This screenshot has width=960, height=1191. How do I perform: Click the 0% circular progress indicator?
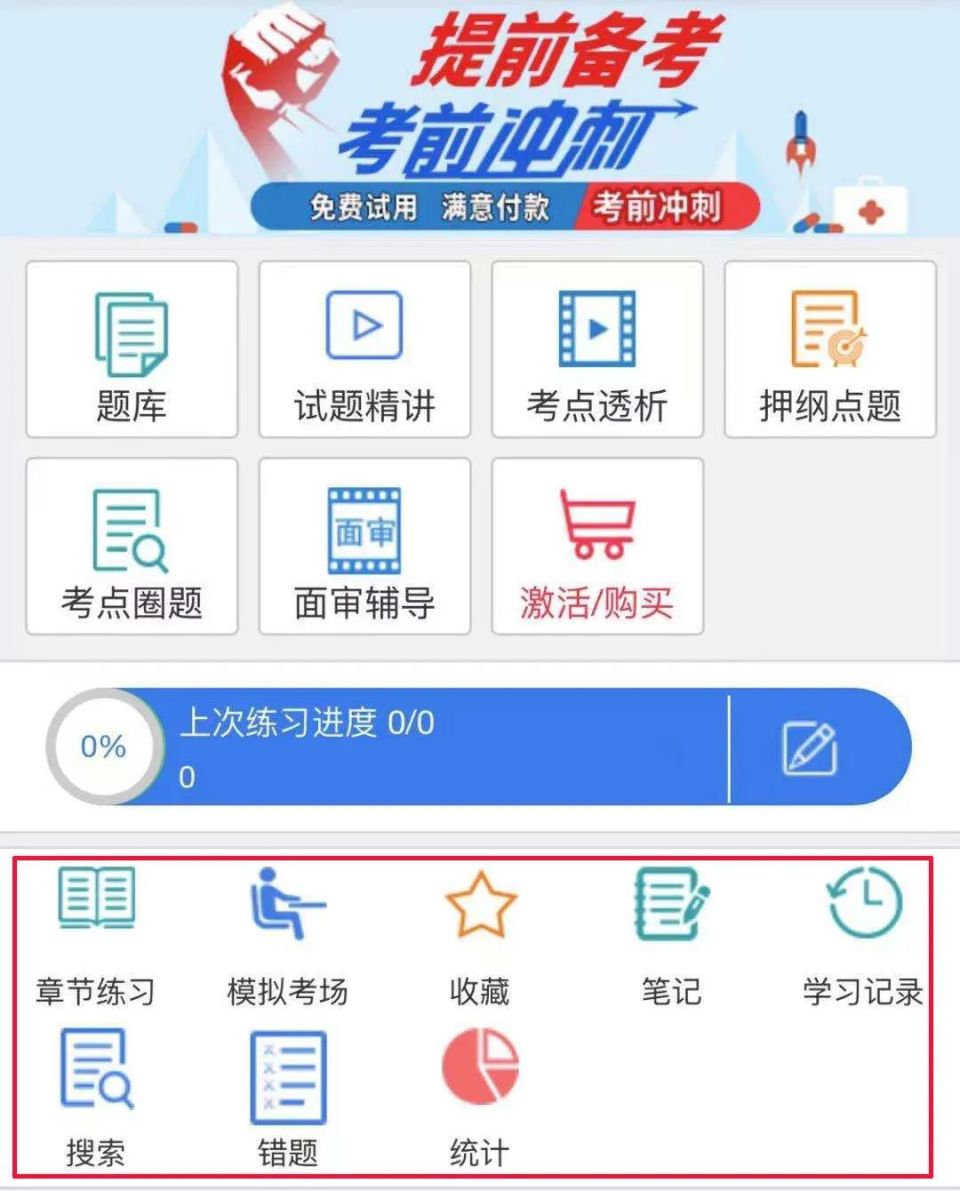tap(103, 747)
